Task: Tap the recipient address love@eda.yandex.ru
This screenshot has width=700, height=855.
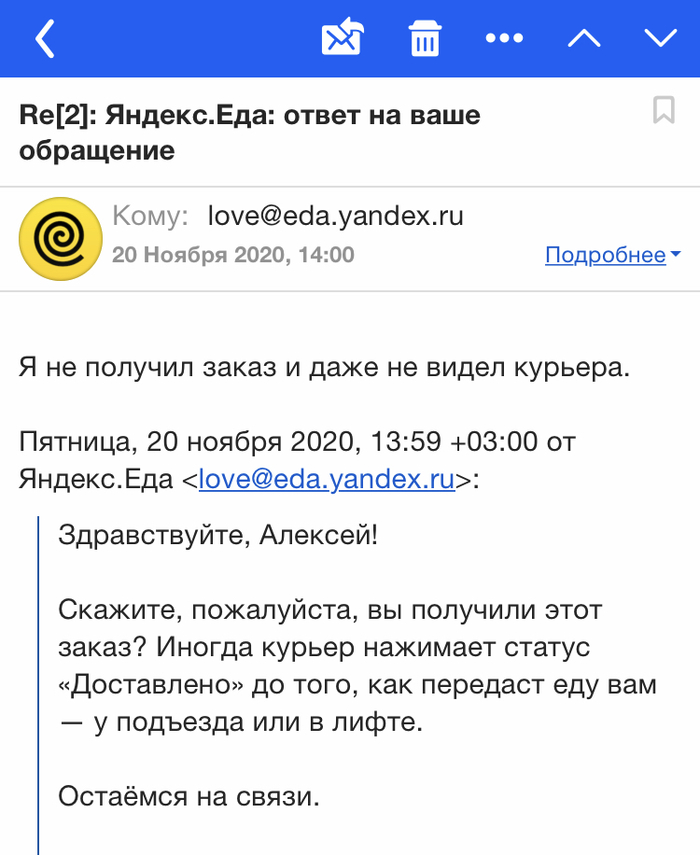Action: tap(335, 216)
